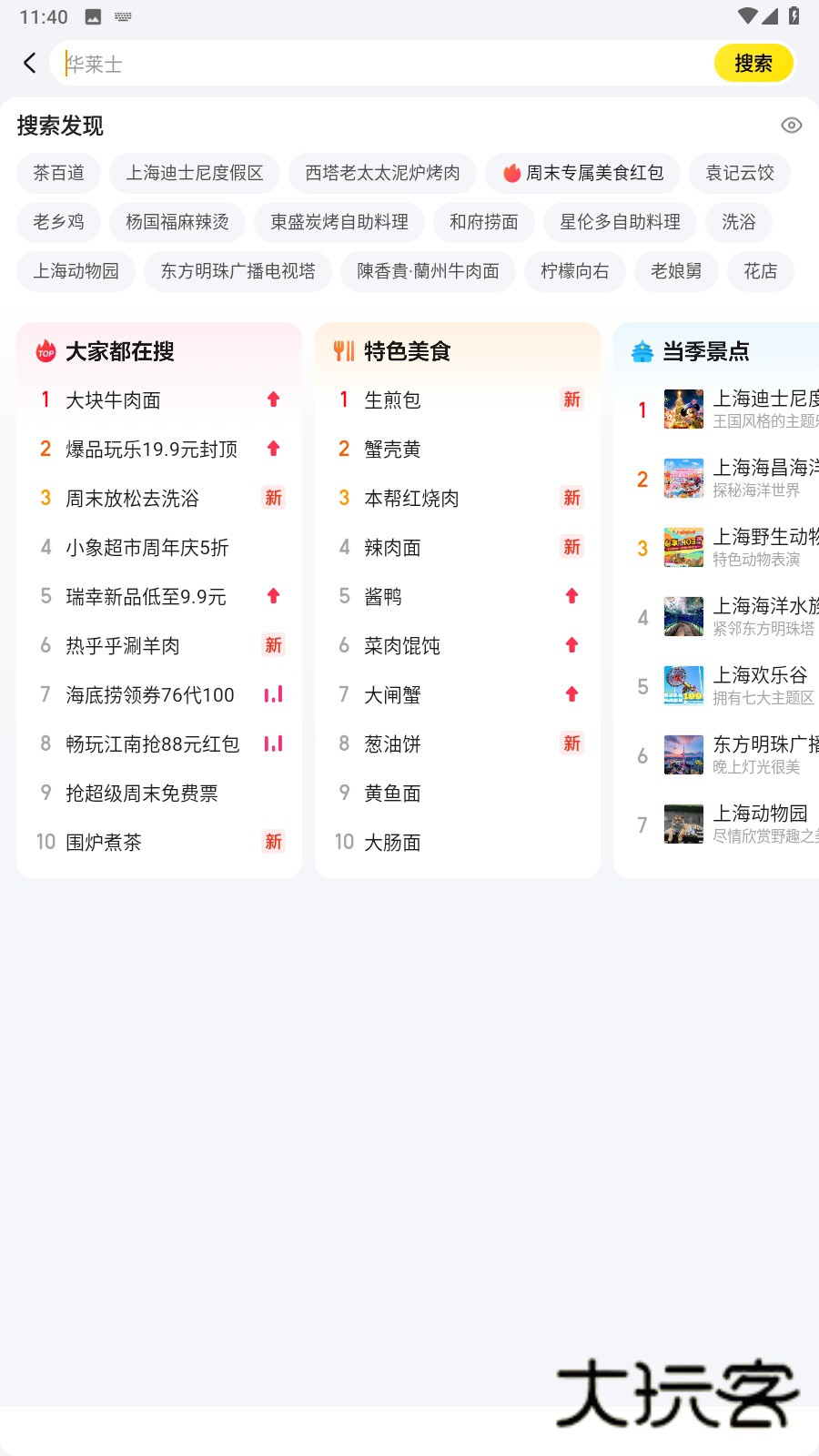Open 上海迪士尼度假区 suggestion
Image resolution: width=819 pixels, height=1456 pixels.
tap(194, 173)
